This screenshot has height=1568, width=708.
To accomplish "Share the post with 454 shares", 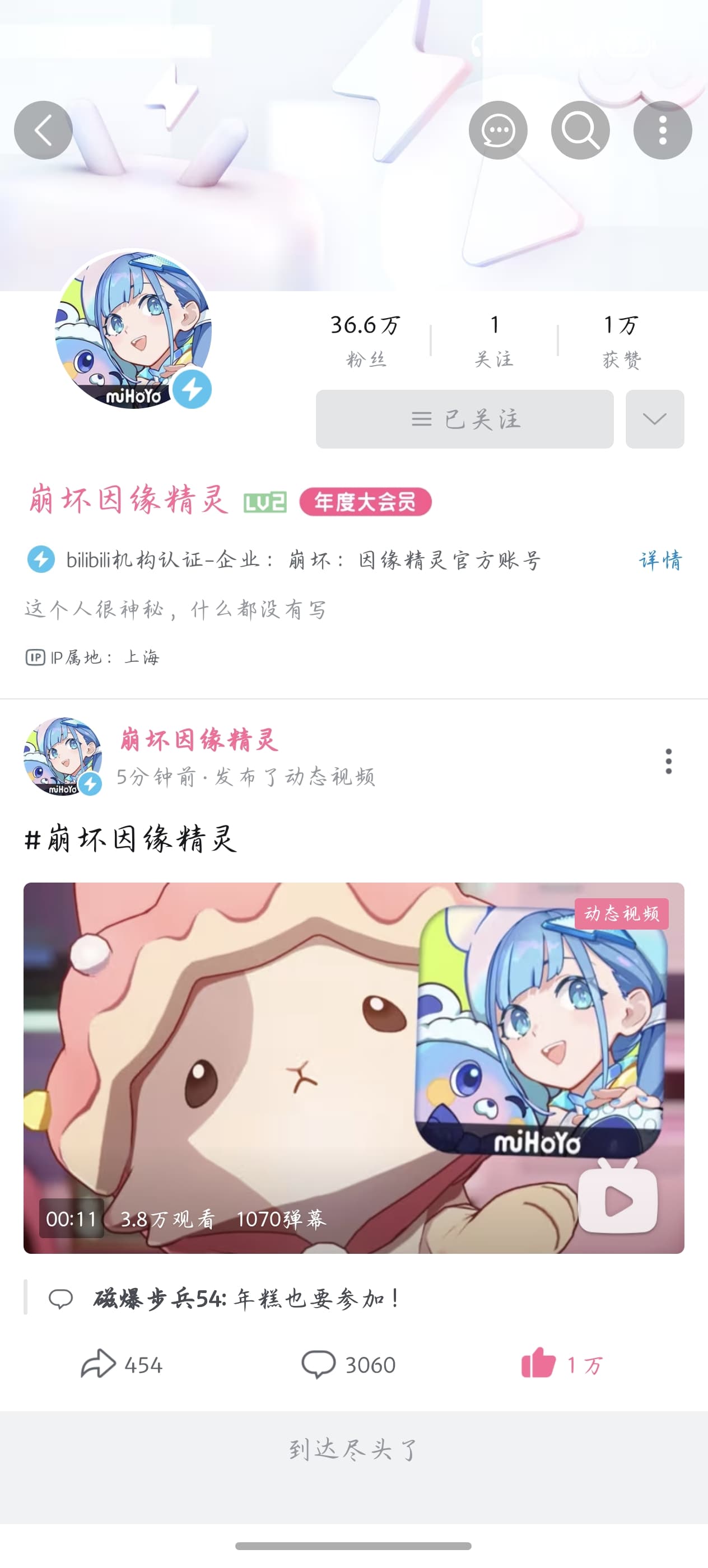I will pyautogui.click(x=122, y=1365).
